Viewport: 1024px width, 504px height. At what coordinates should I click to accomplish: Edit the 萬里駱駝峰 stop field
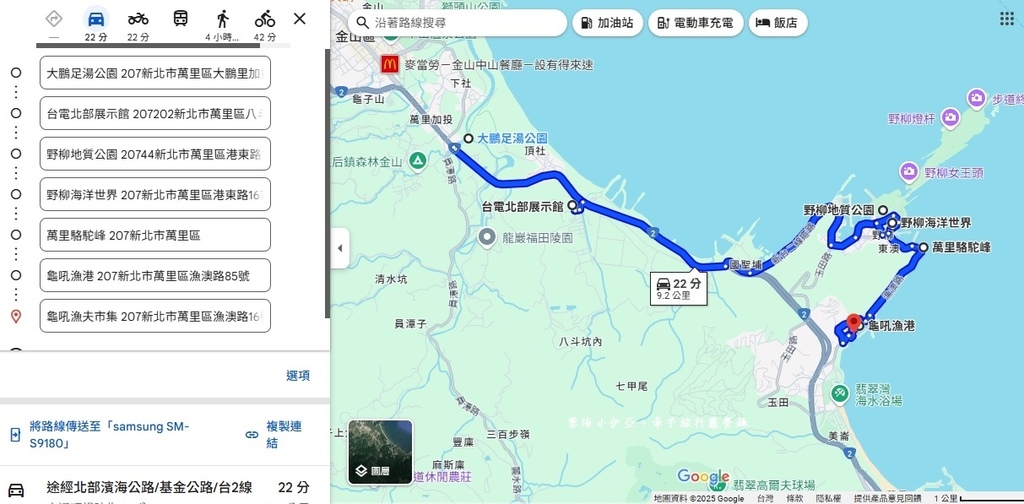point(155,235)
